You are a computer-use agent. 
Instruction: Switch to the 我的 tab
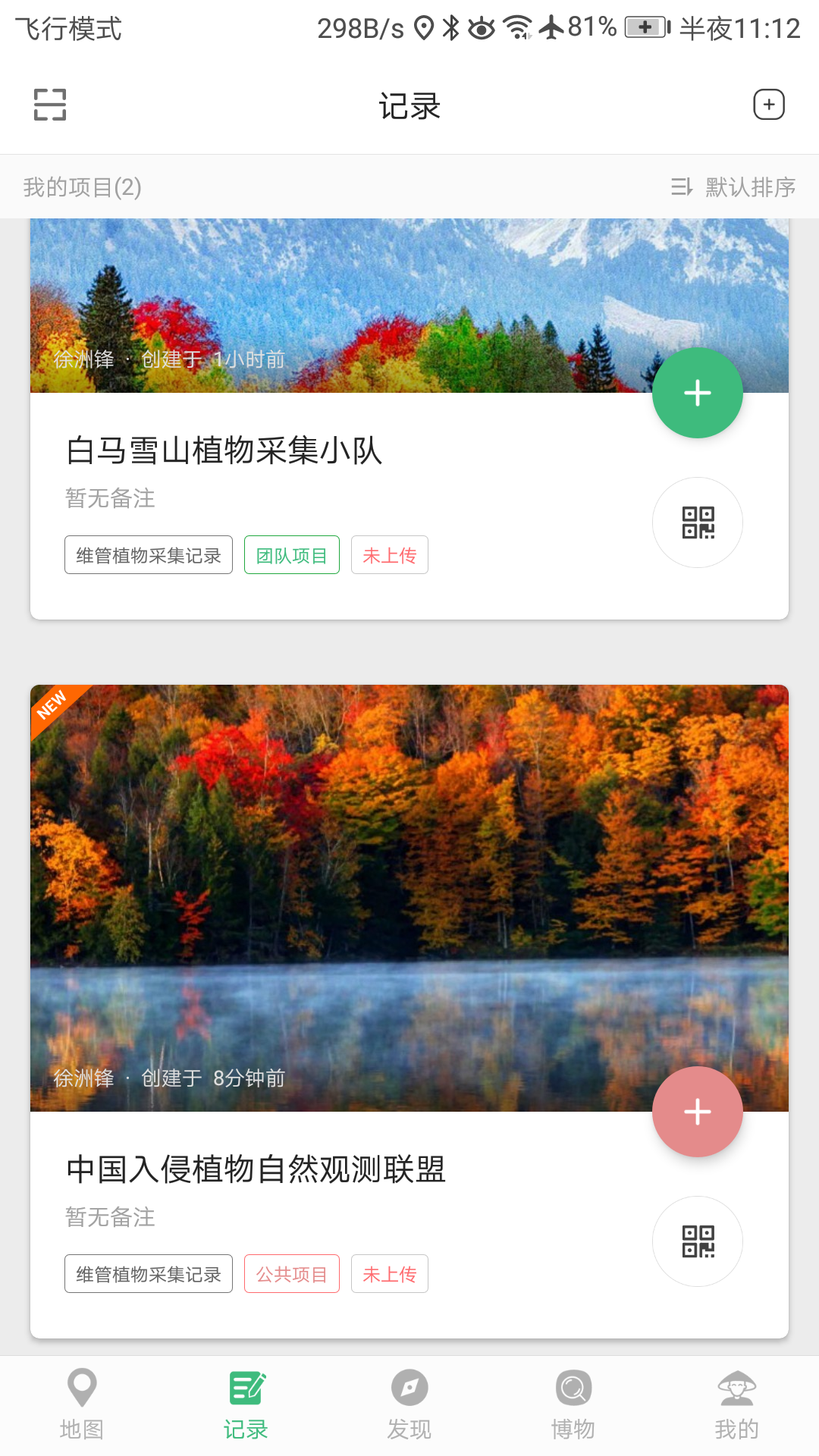[x=736, y=1404]
